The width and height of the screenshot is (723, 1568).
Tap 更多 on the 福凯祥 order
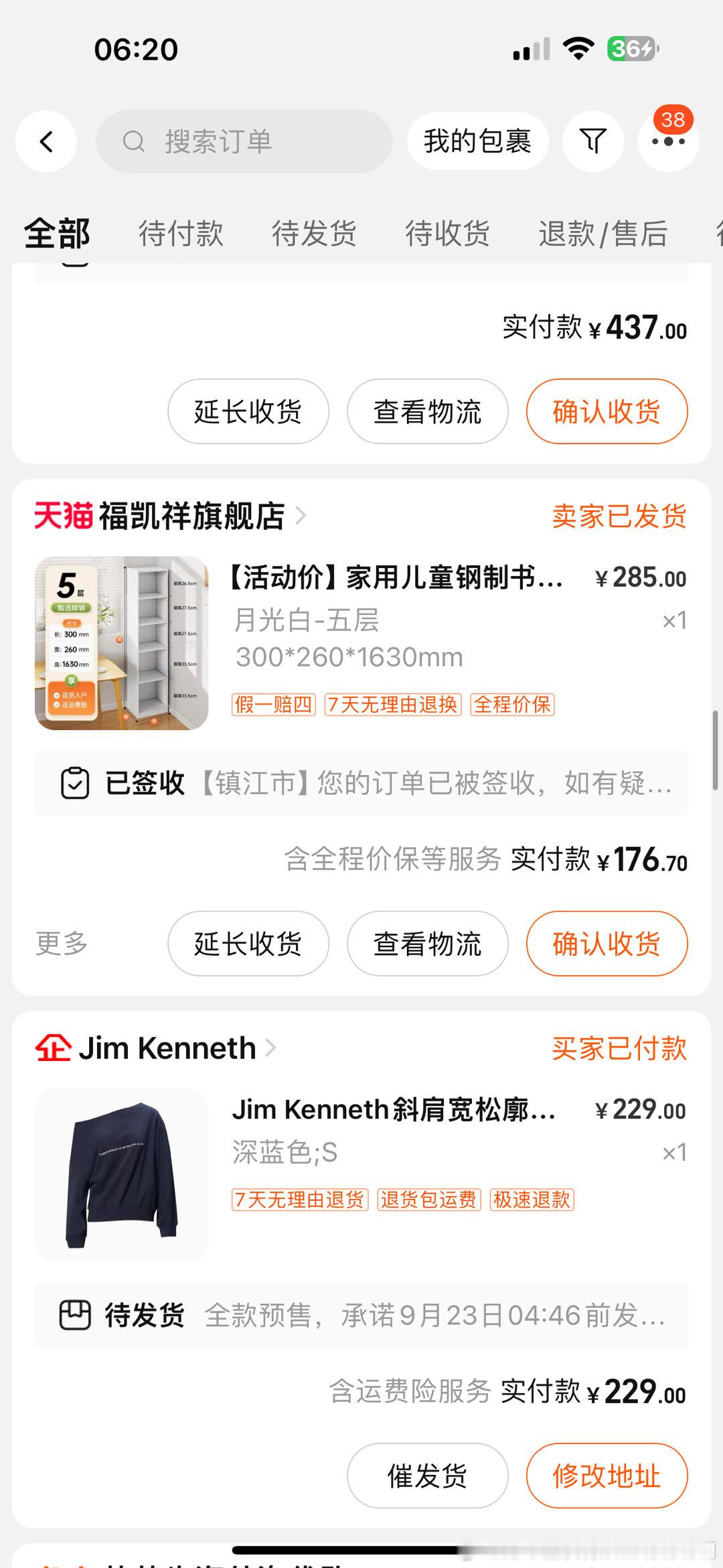point(62,943)
